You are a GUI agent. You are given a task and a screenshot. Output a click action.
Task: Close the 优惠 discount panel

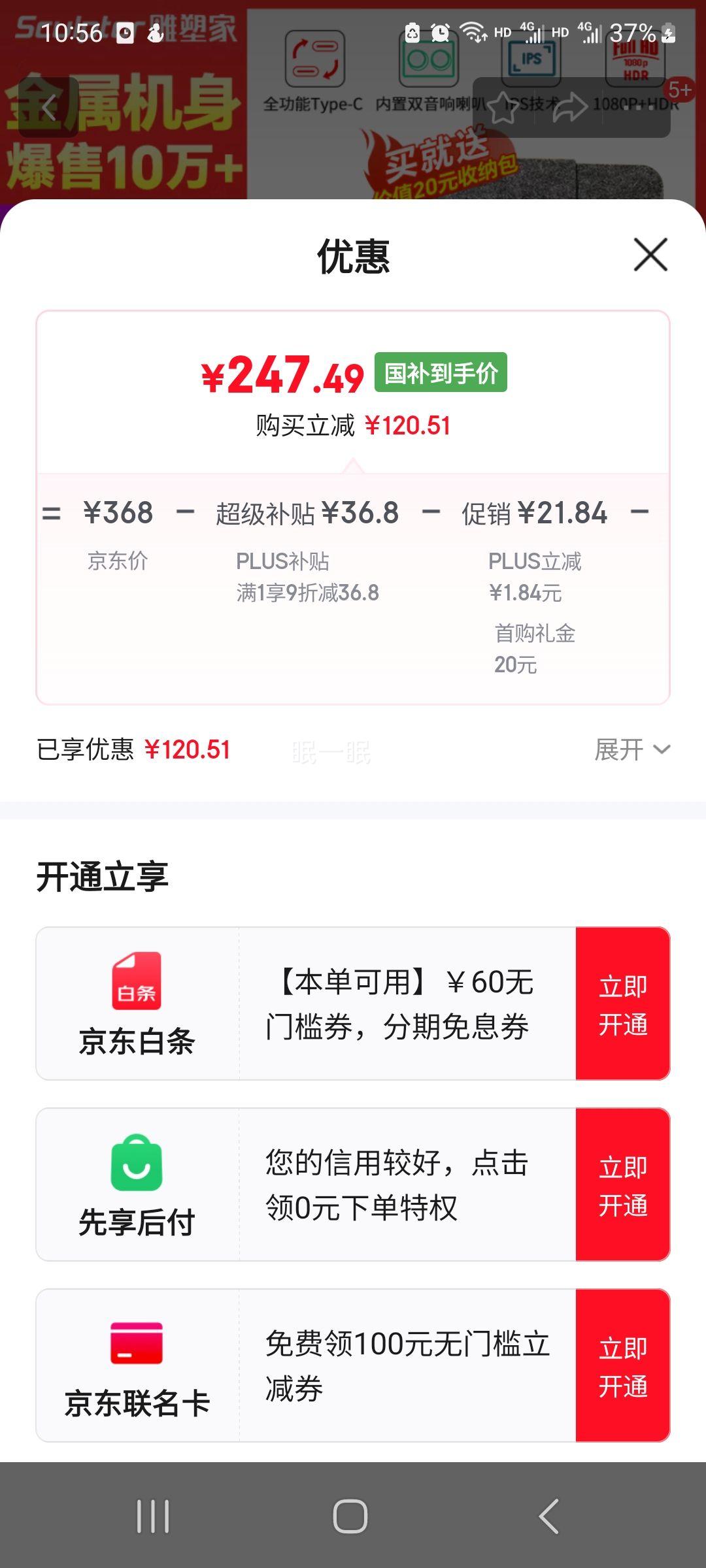[x=650, y=255]
